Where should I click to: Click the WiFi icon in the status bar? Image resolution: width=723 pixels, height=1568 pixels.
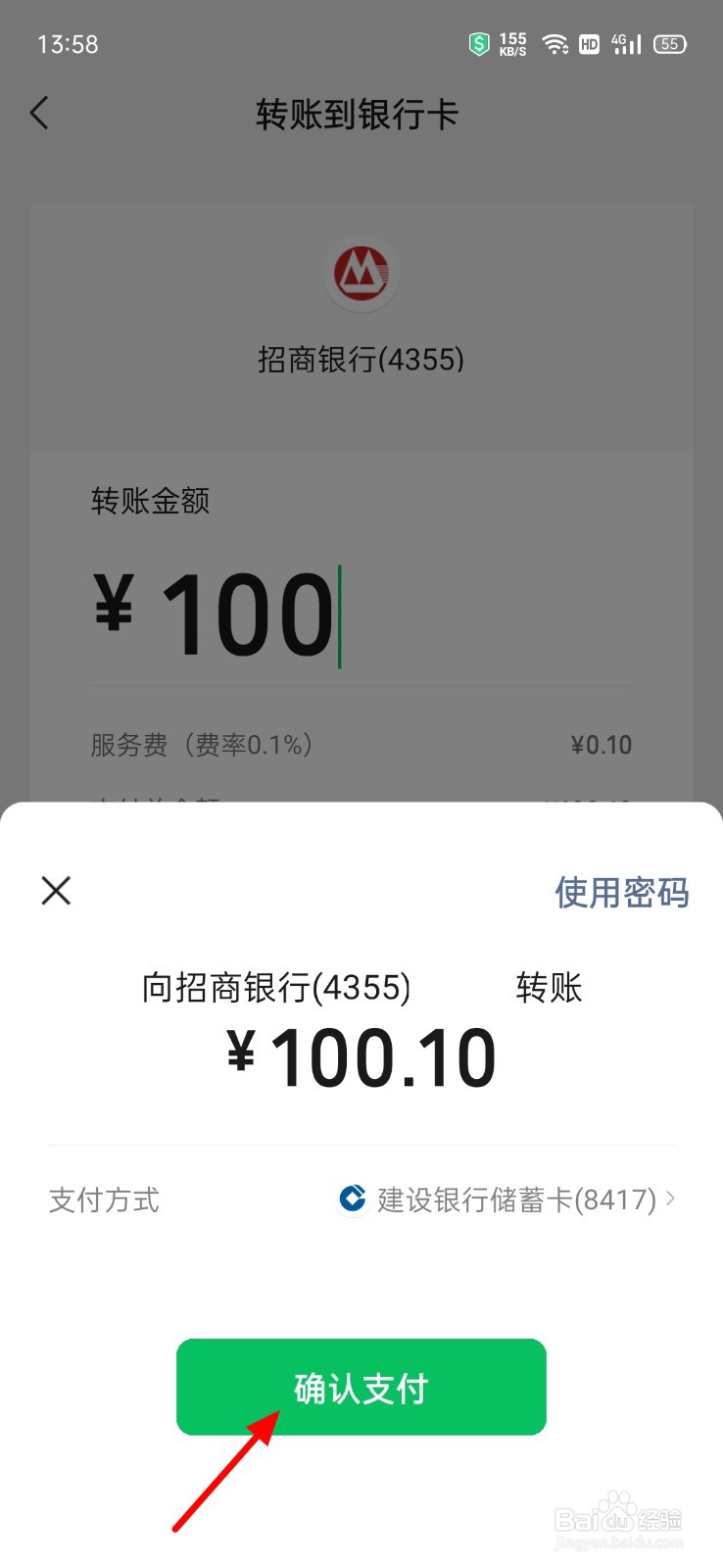click(555, 43)
